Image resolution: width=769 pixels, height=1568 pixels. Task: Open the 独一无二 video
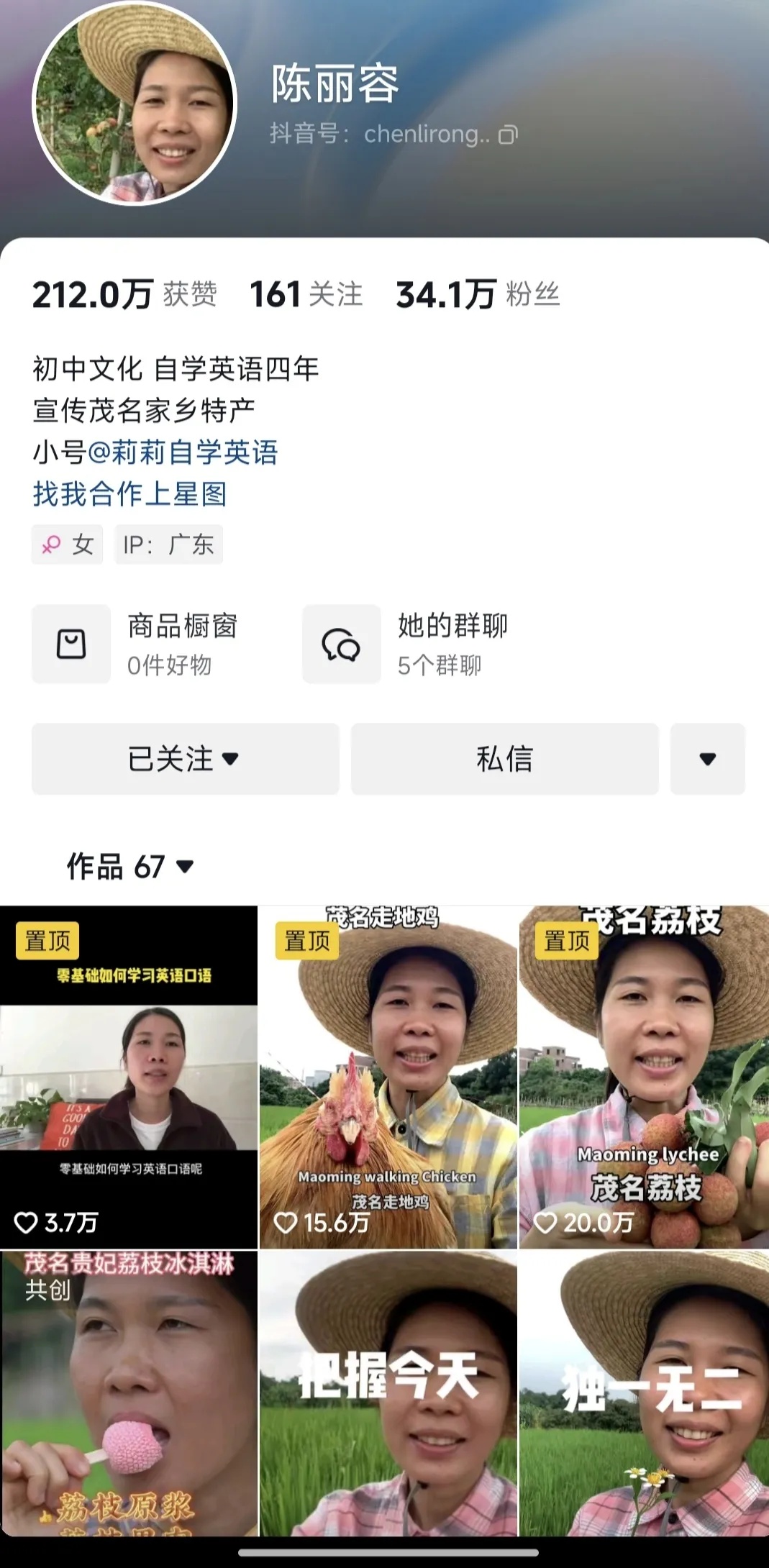[645, 1392]
